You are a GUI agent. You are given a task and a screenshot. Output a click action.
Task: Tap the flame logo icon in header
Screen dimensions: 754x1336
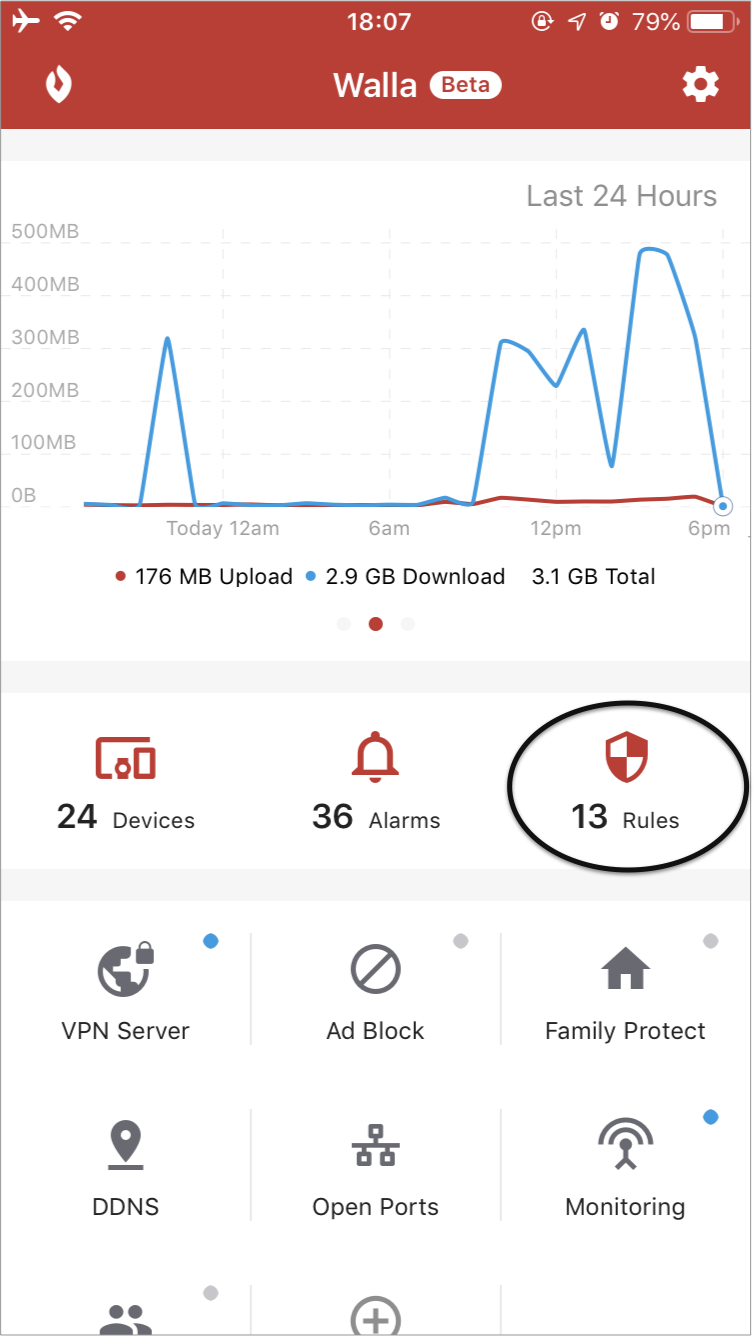point(58,85)
